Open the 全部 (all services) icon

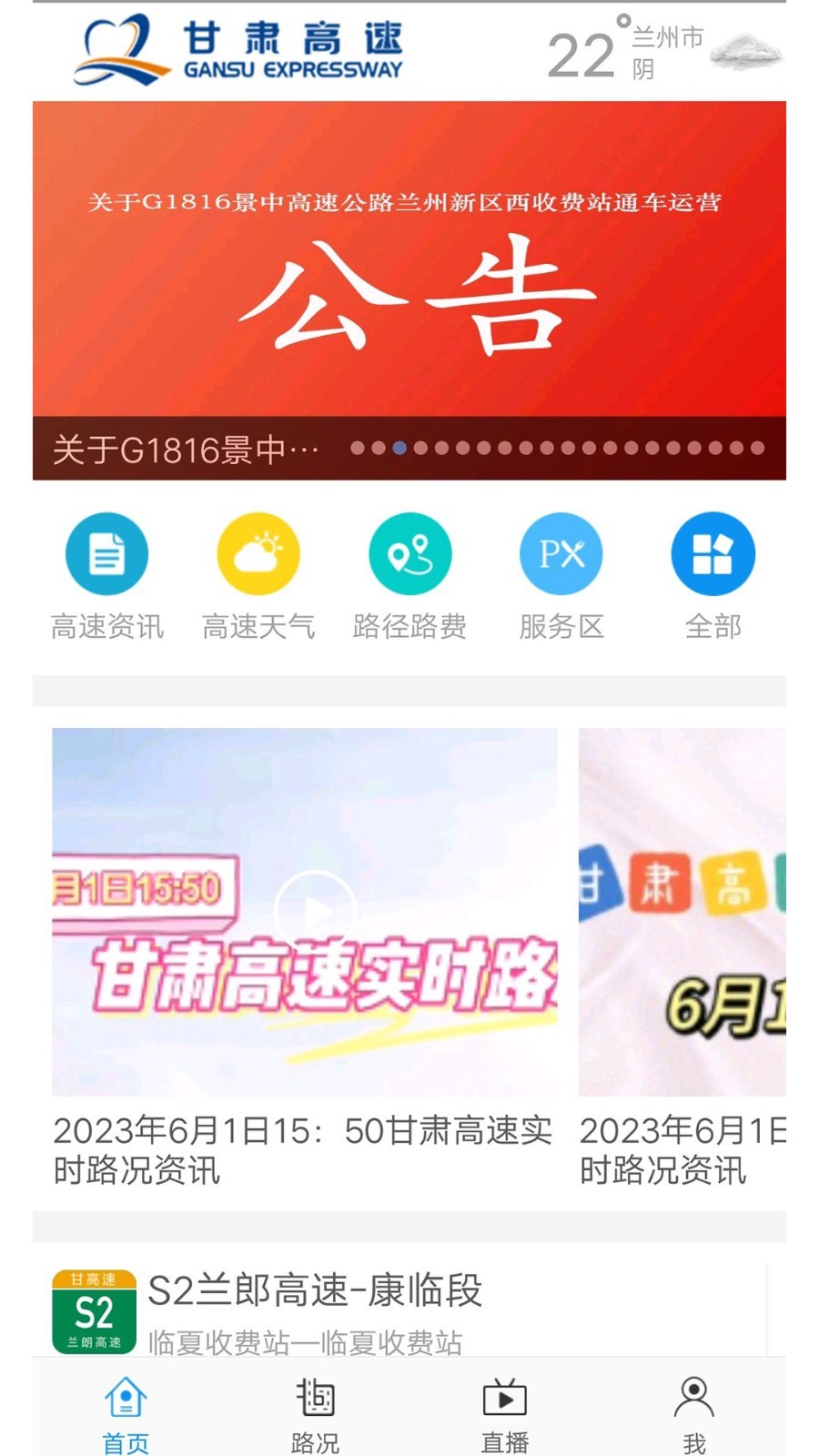pyautogui.click(x=713, y=552)
